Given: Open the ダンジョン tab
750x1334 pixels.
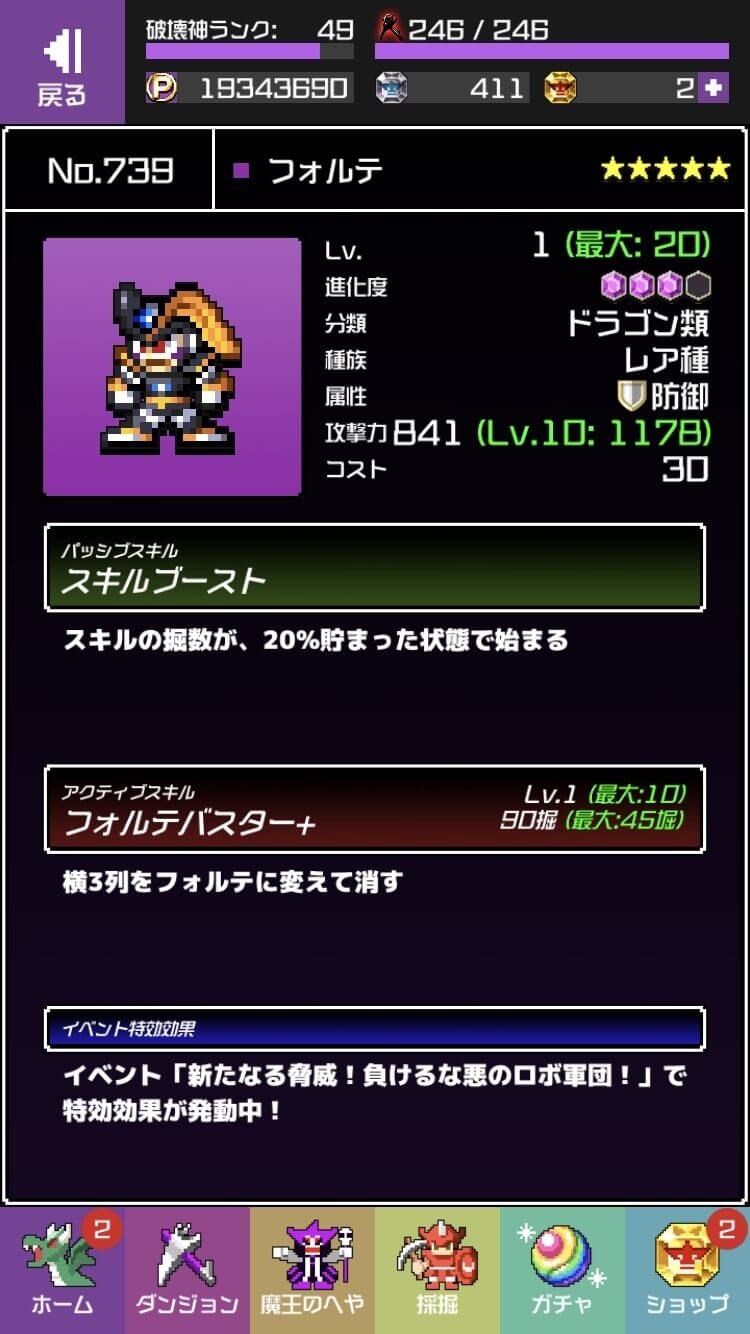Looking at the screenshot, I should (x=187, y=1270).
